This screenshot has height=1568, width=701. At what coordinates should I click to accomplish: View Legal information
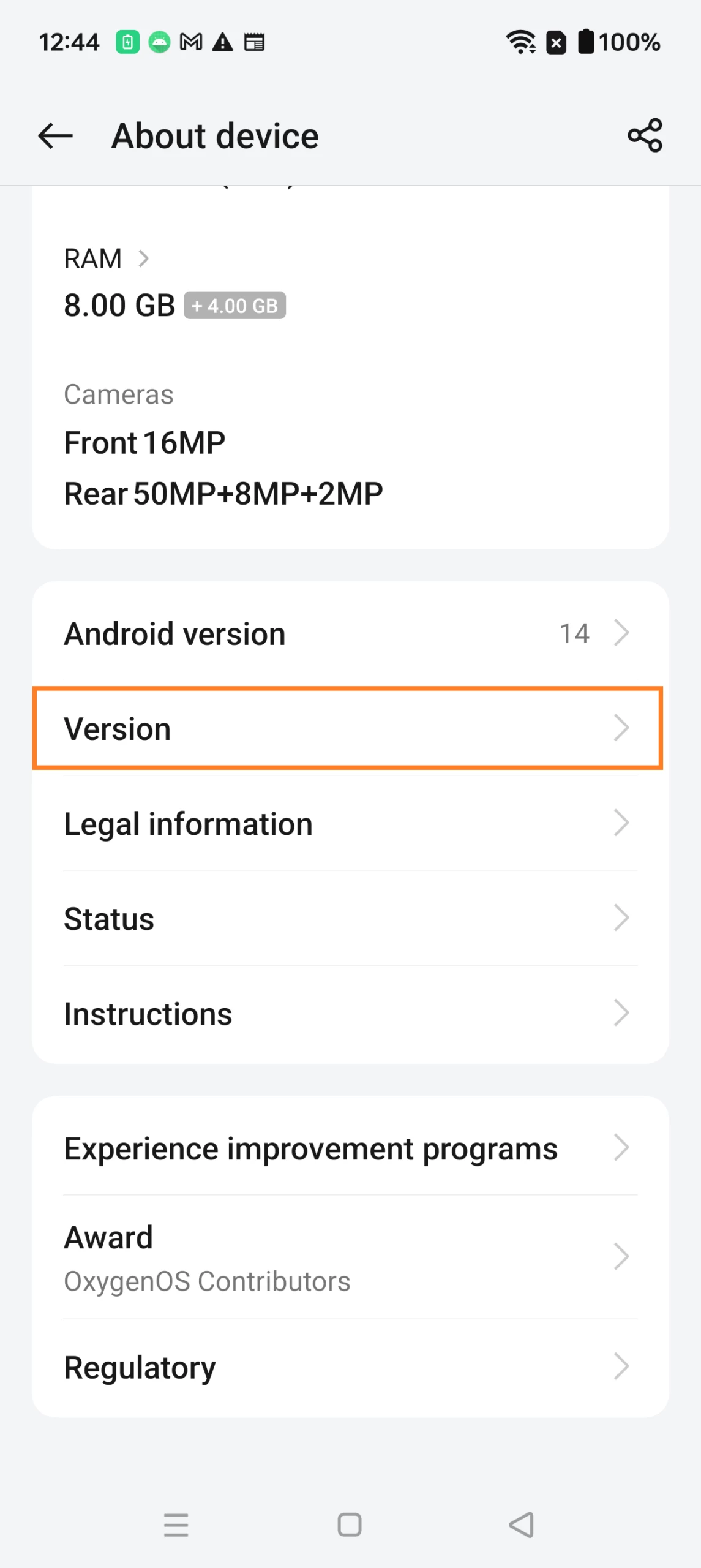(350, 824)
